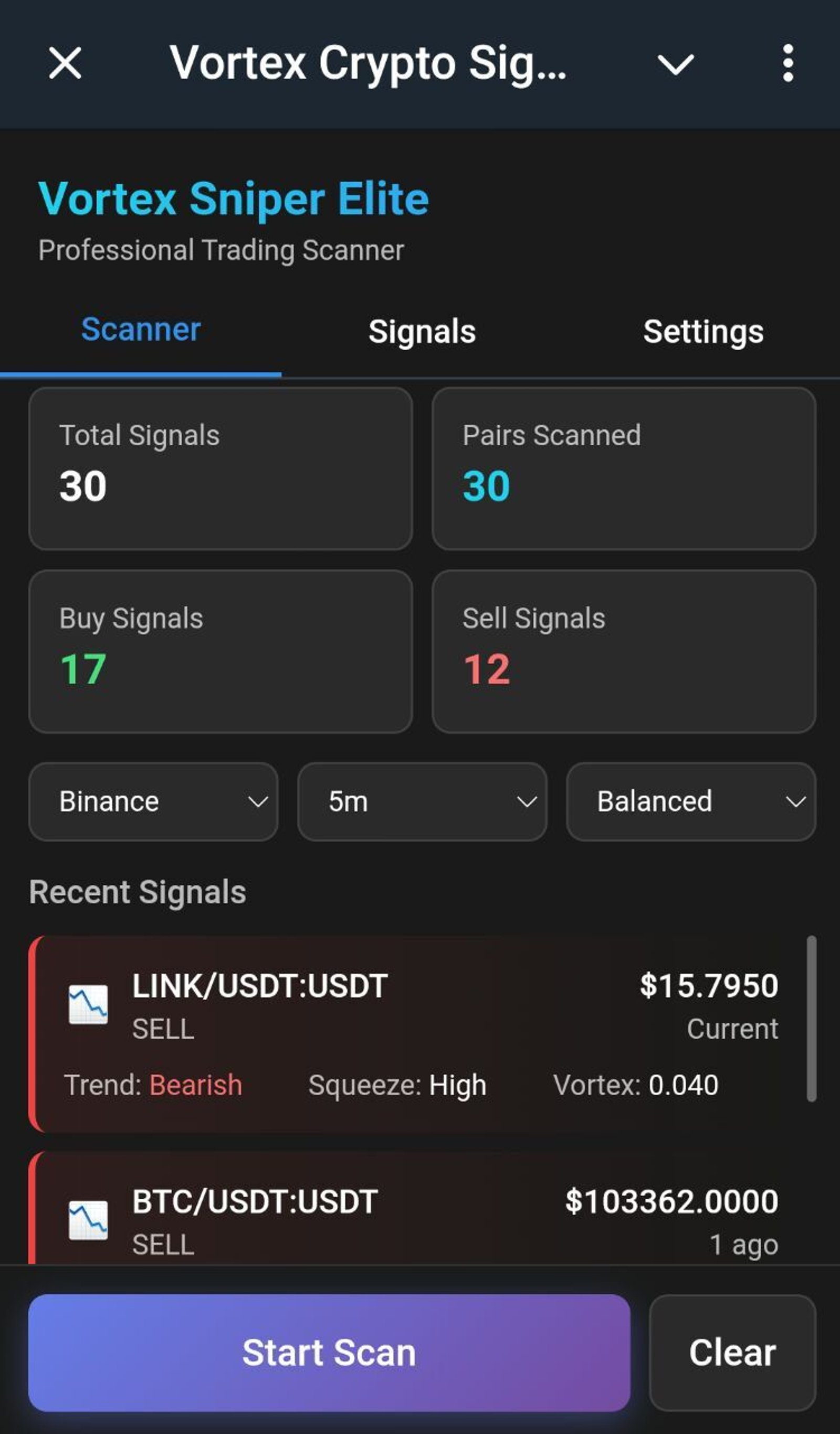This screenshot has height=1434, width=840.
Task: Open the 5m timeframe dropdown
Action: tap(421, 801)
